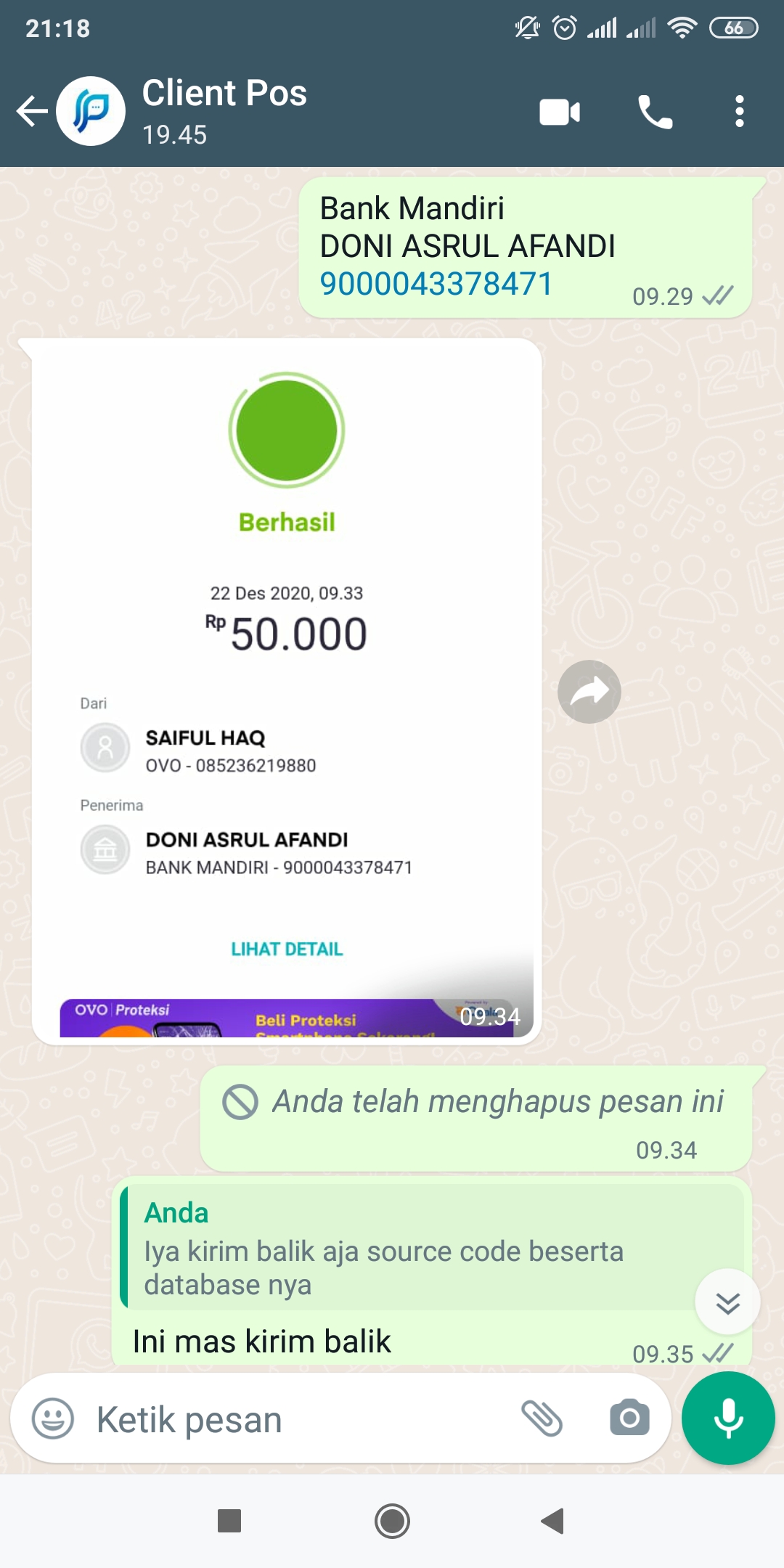
Task: Jump to the quoted message from Anda
Action: point(433,1247)
